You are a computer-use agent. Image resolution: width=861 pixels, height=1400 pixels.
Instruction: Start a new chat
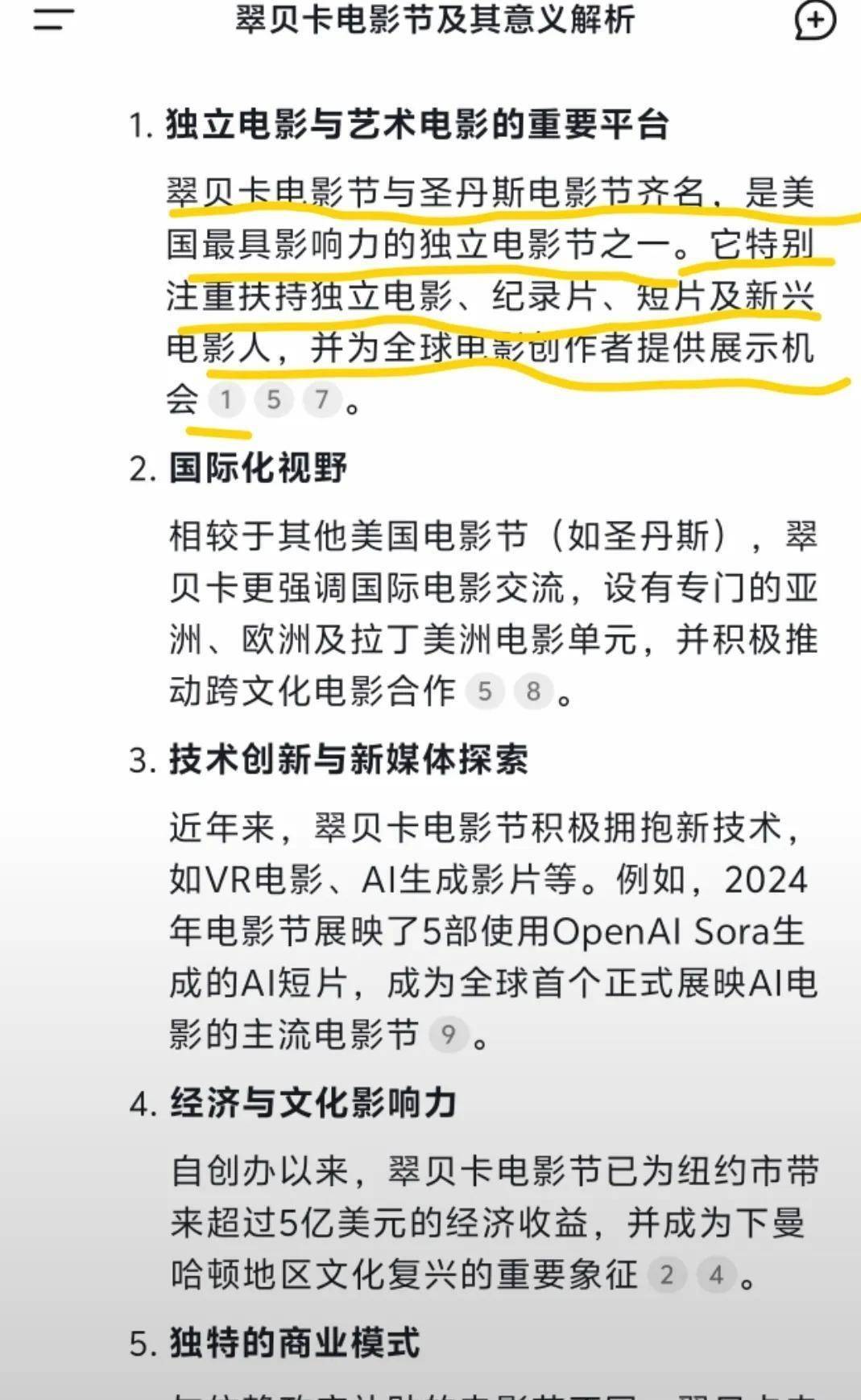click(814, 19)
